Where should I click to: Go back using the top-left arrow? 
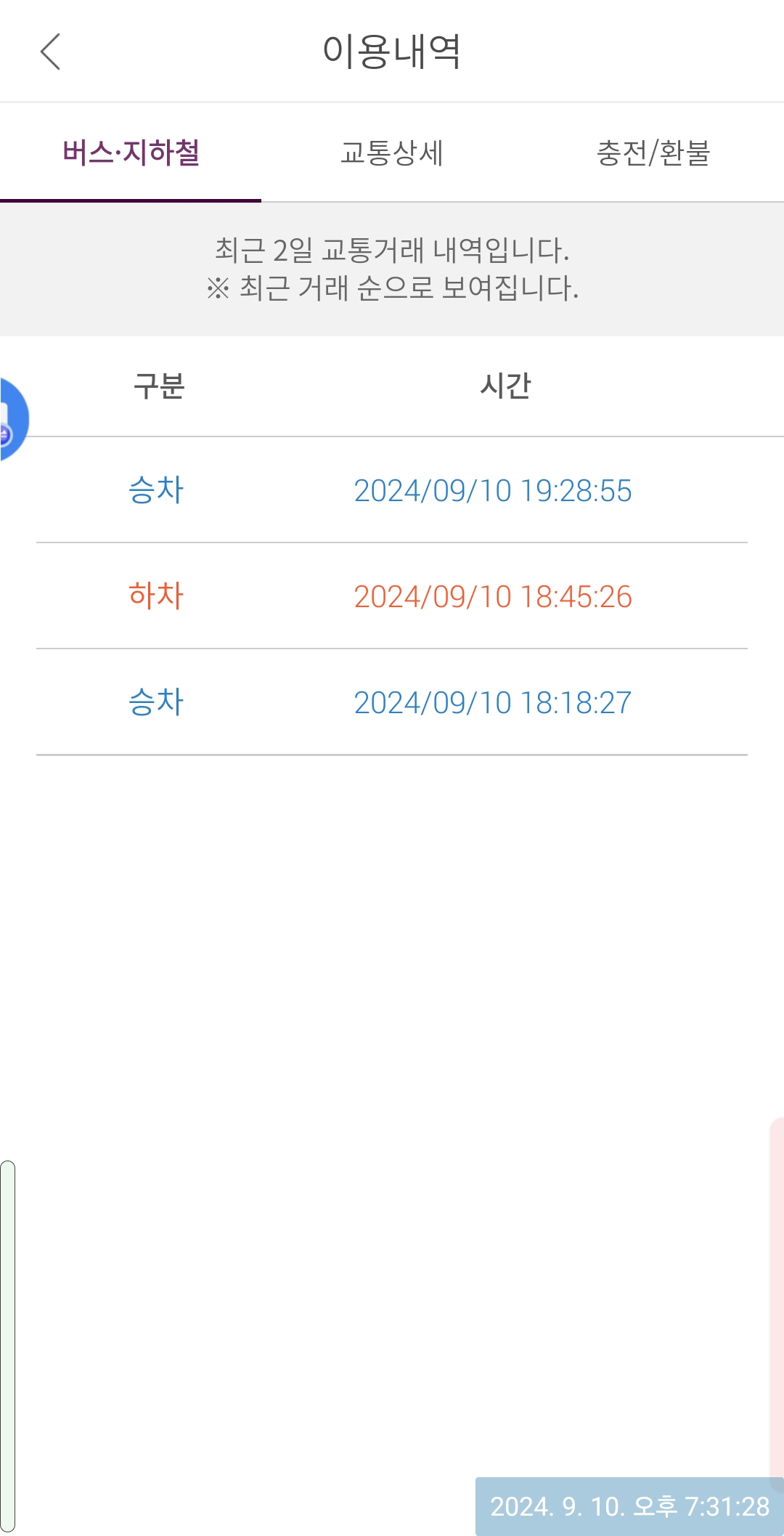50,52
